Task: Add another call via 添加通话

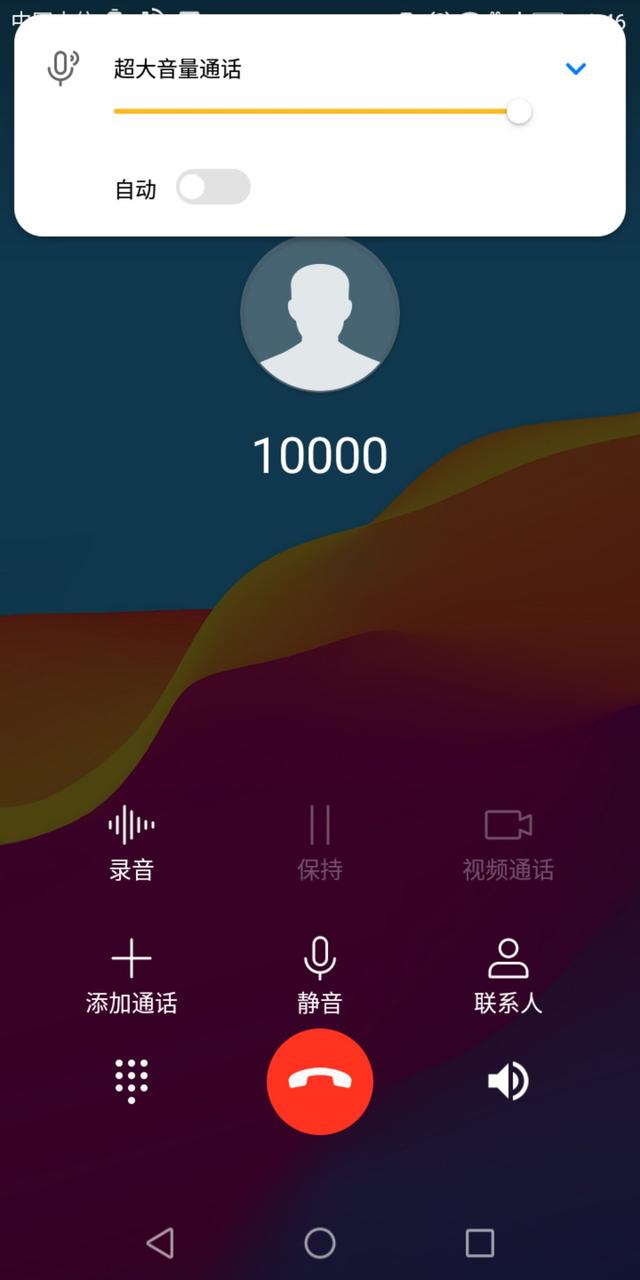Action: coord(131,976)
